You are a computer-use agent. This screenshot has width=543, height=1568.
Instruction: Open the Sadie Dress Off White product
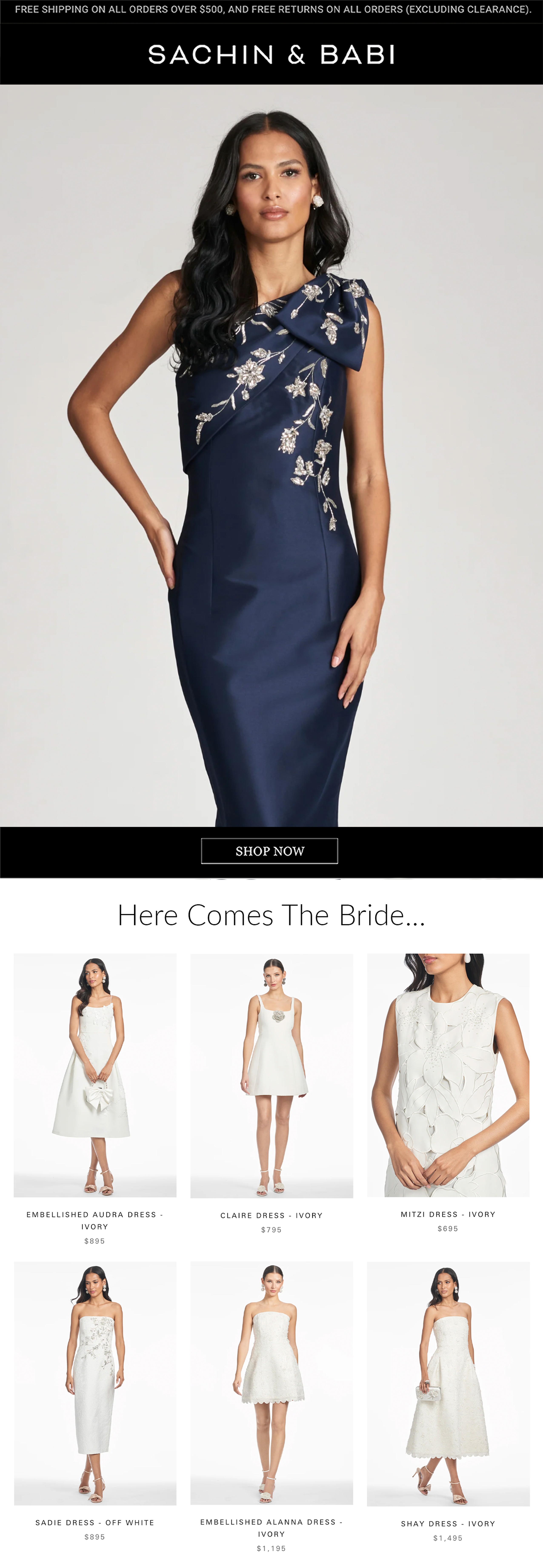point(95,1383)
